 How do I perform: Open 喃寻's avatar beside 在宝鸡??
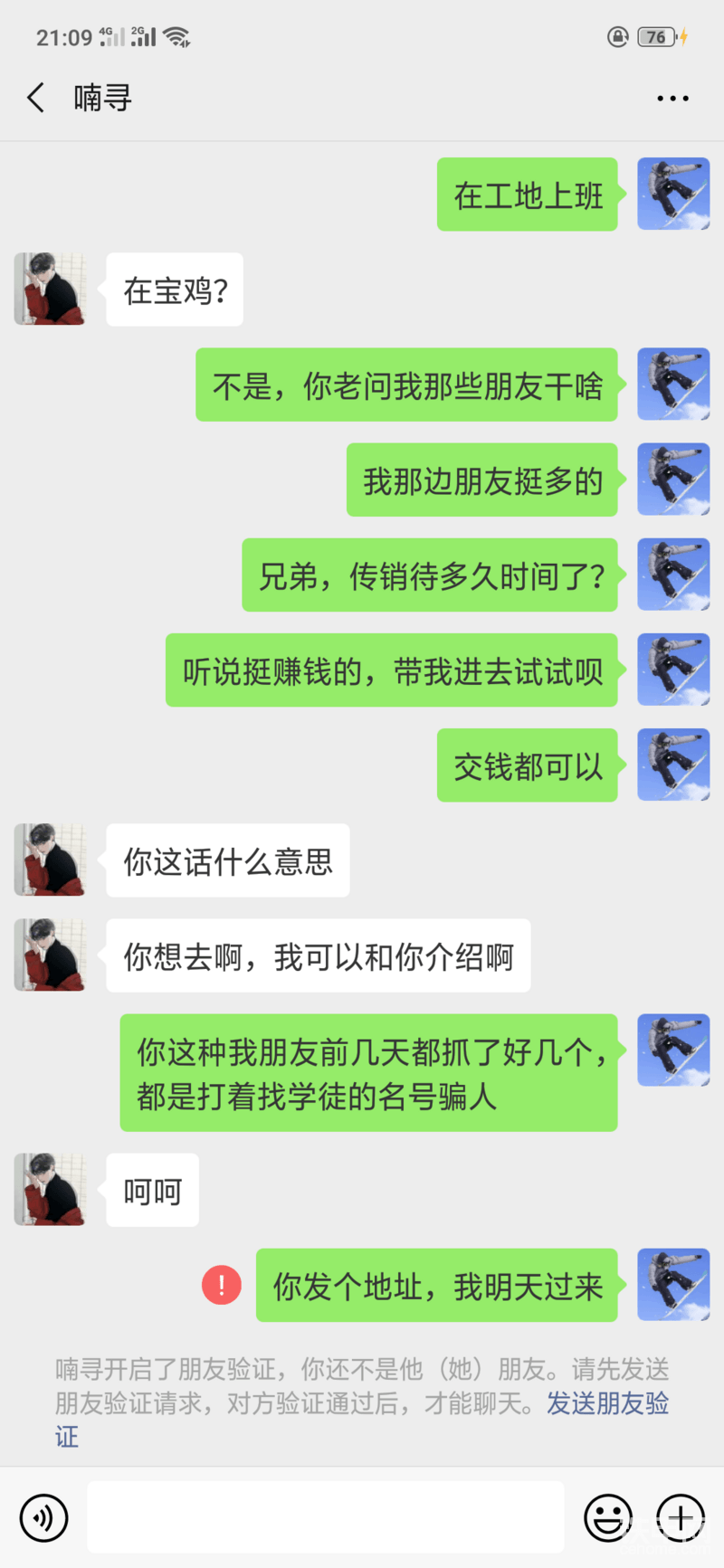click(x=50, y=290)
